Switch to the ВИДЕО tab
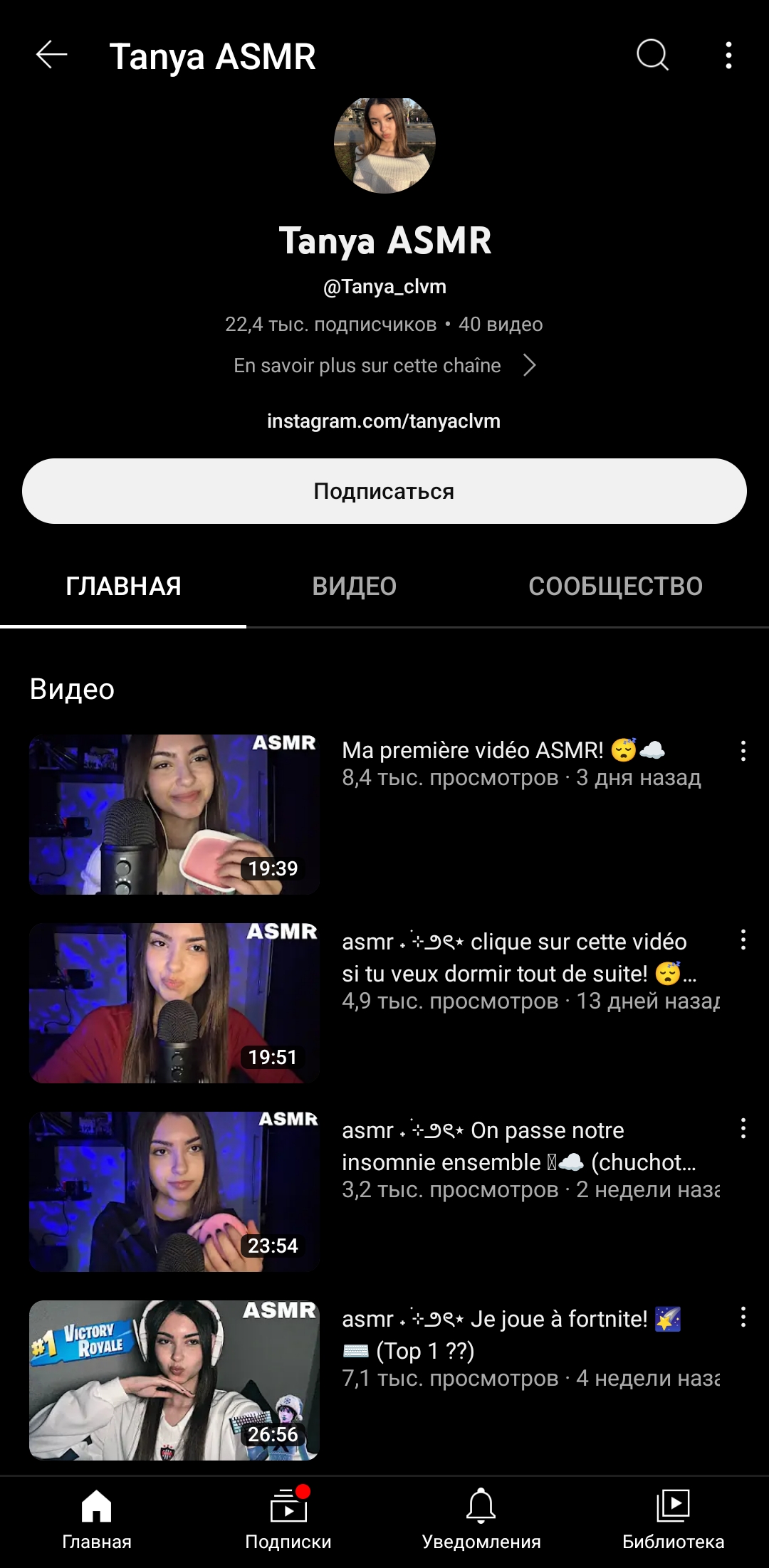Image resolution: width=769 pixels, height=1568 pixels. tap(354, 586)
